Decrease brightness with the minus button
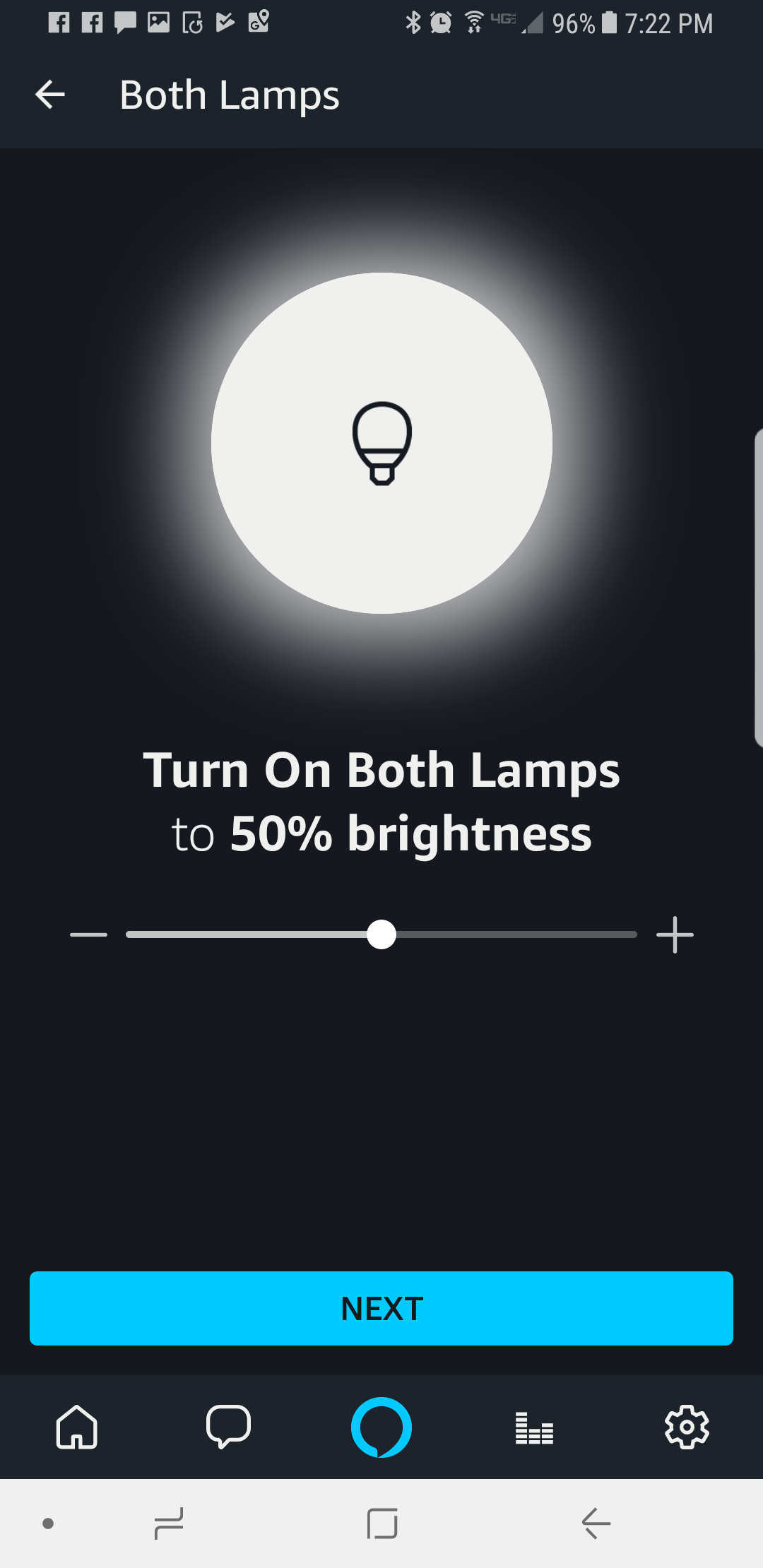Image resolution: width=763 pixels, height=1568 pixels. tap(89, 934)
